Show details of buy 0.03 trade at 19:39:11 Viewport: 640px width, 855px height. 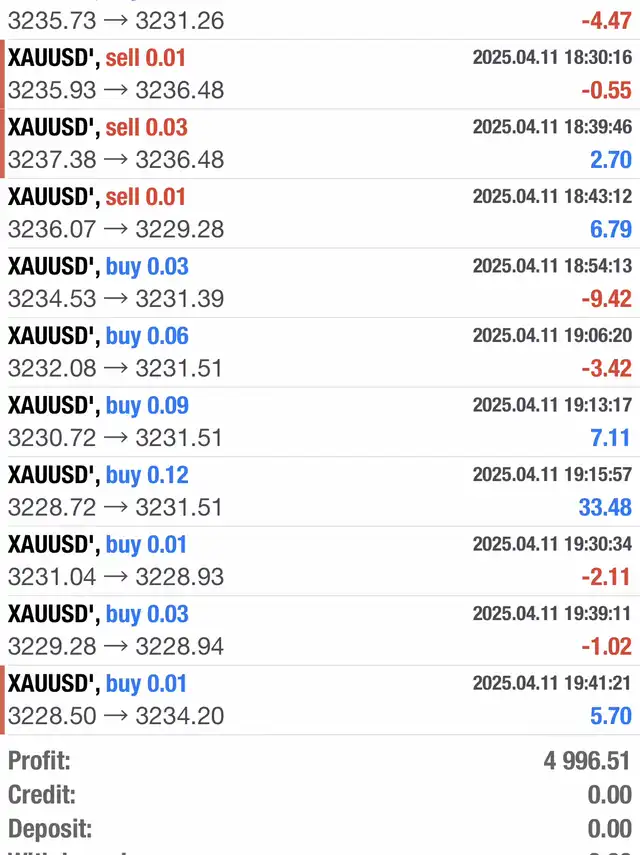(x=320, y=630)
